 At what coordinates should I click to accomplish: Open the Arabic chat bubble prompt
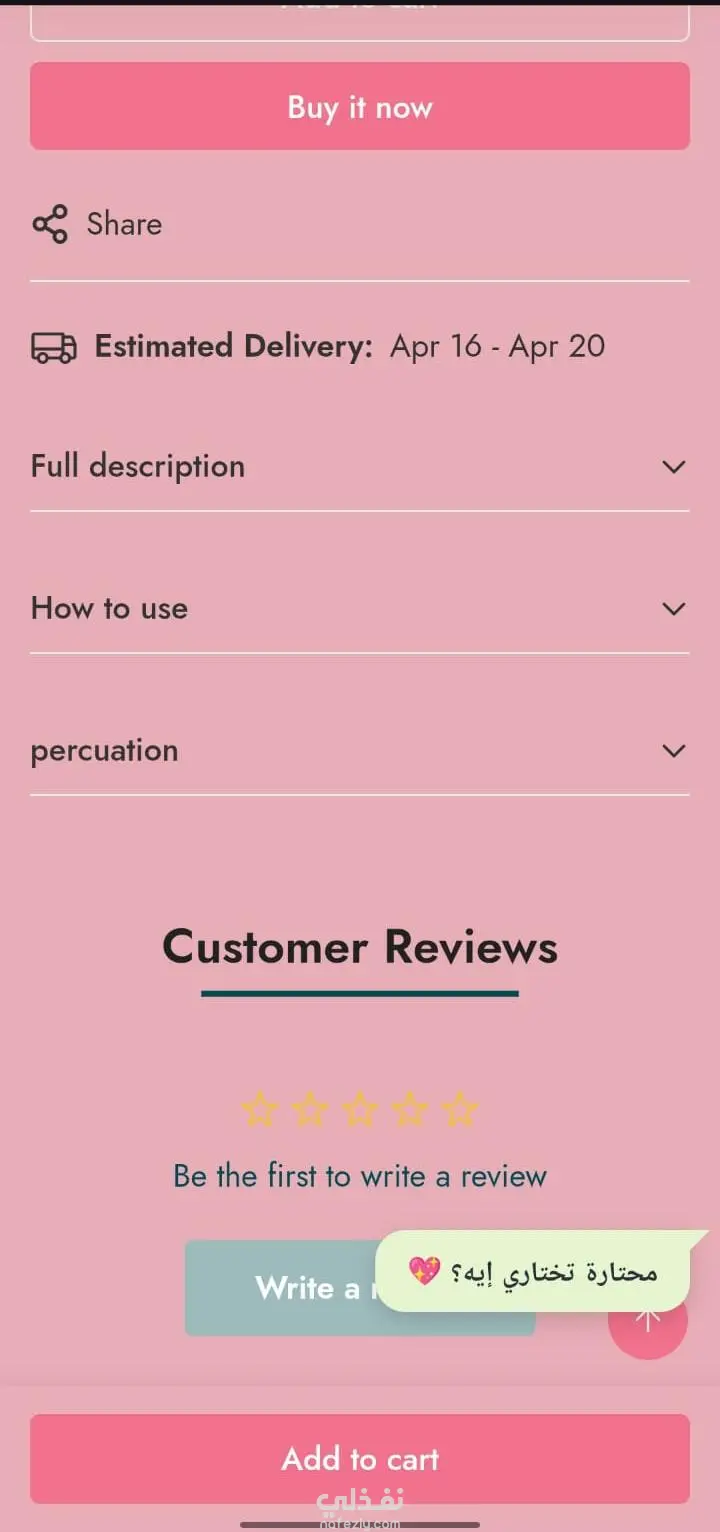533,1271
